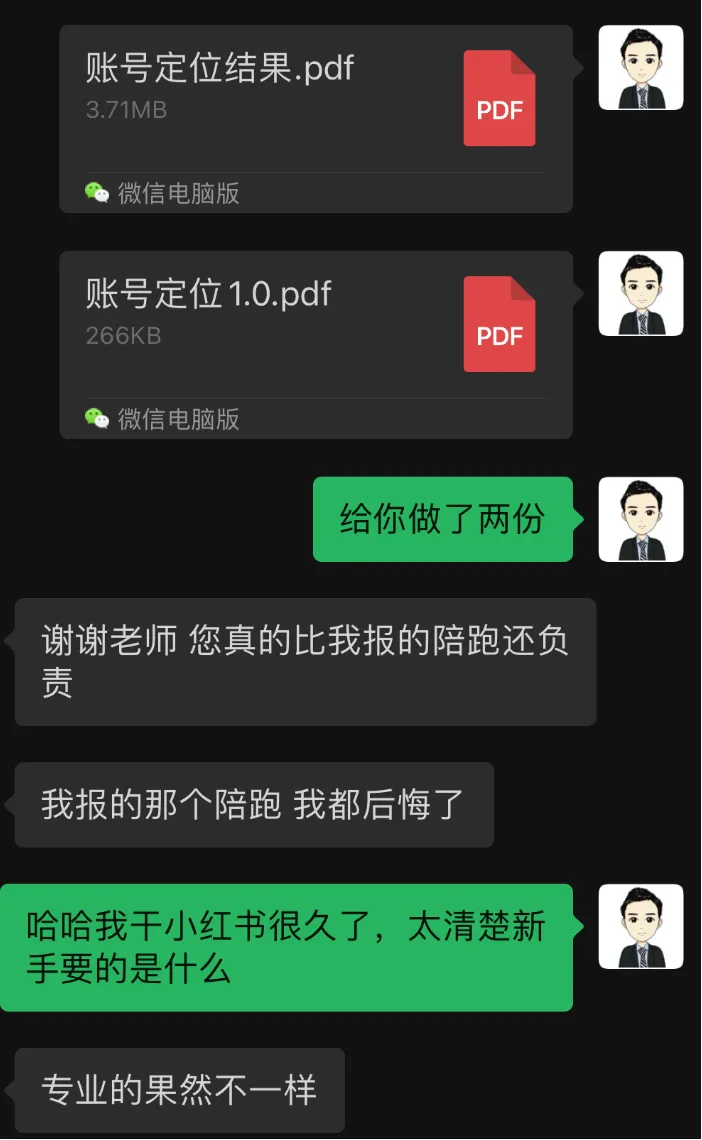702x1140 pixels.
Task: Tap the avatar beside 哈哈我干小红书很久了 message
Action: click(x=640, y=926)
